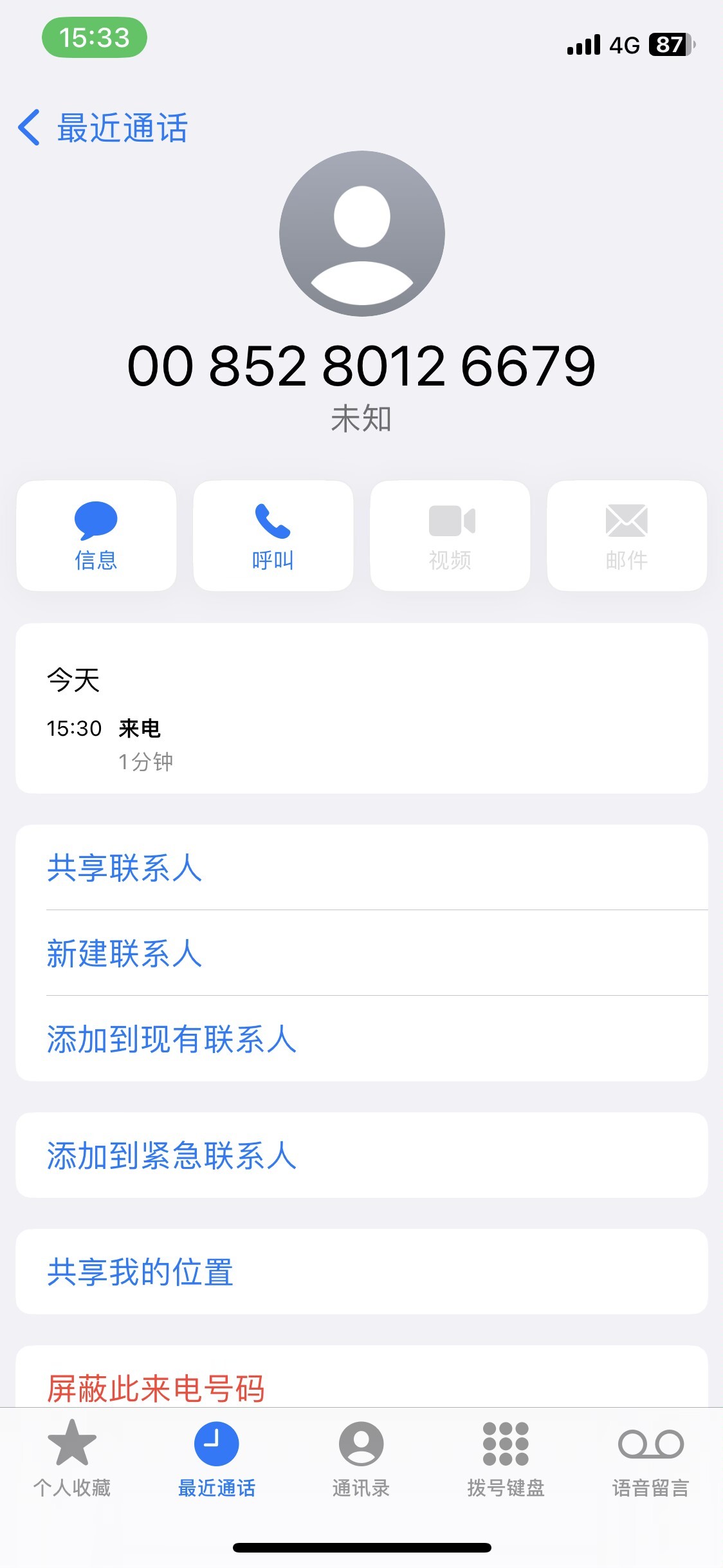Switch to 通讯录 tab
The width and height of the screenshot is (723, 1568).
pyautogui.click(x=361, y=1459)
